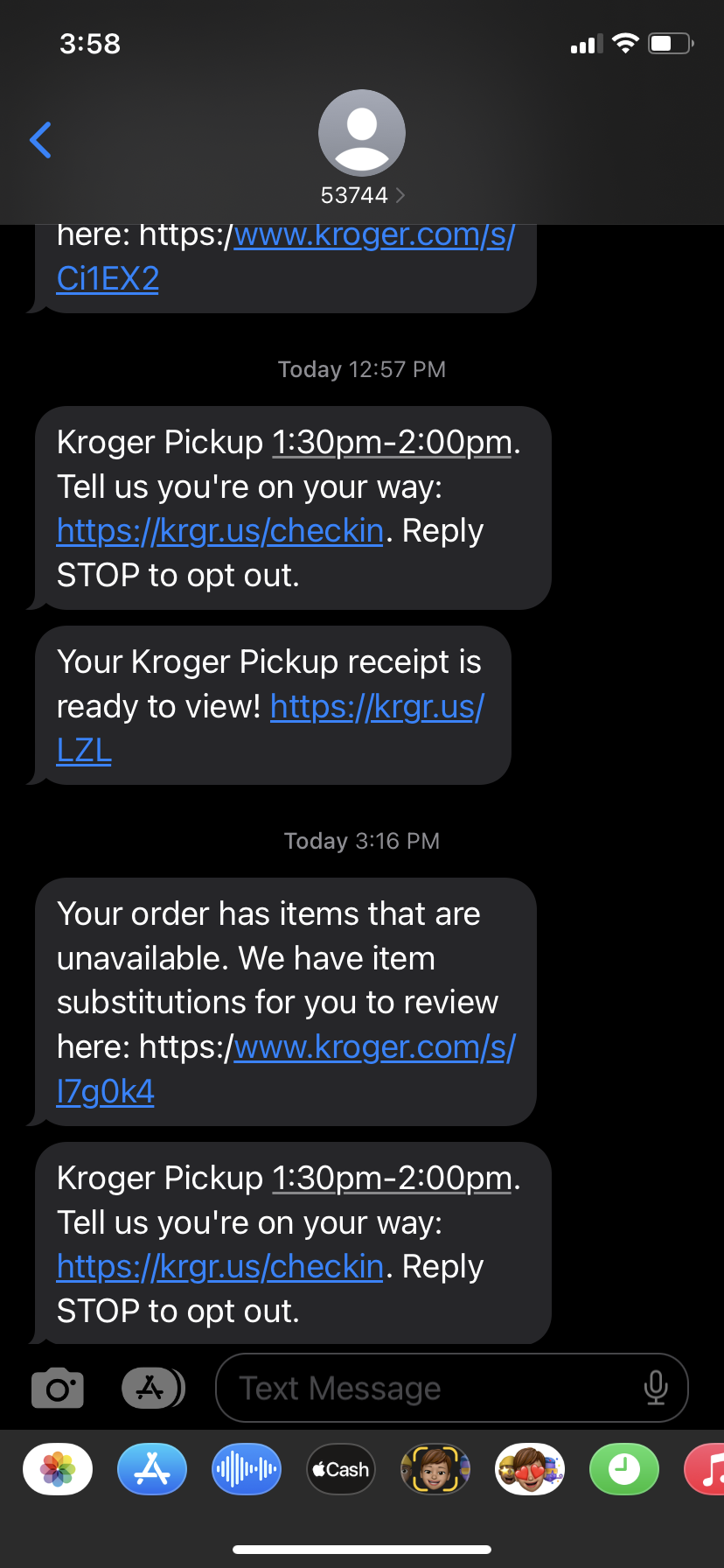Open the kroger.com link ending Ci1EX2
The height and width of the screenshot is (1568, 724).
[x=108, y=279]
